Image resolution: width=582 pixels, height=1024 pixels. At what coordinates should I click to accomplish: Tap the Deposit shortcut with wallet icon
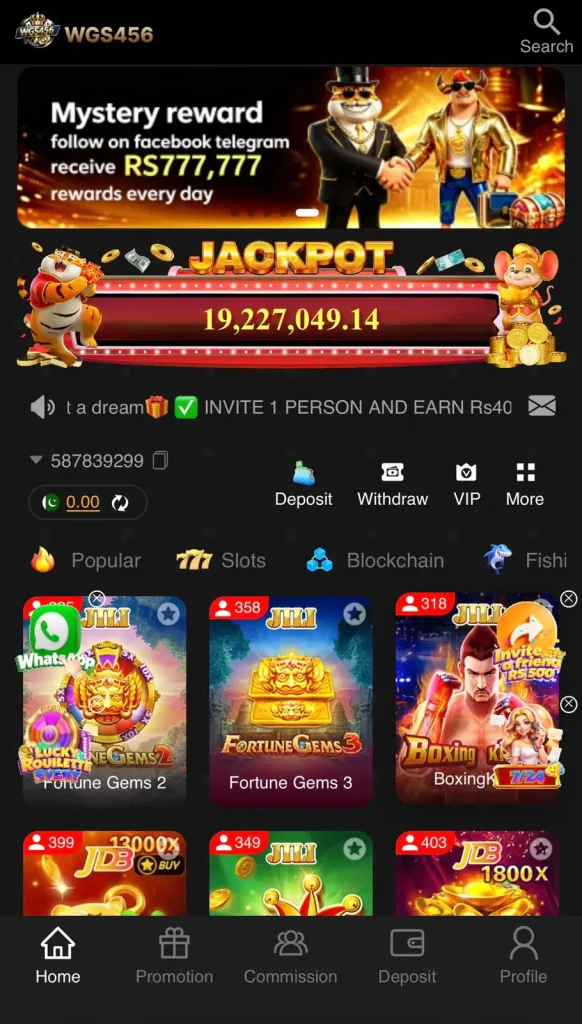tap(303, 484)
